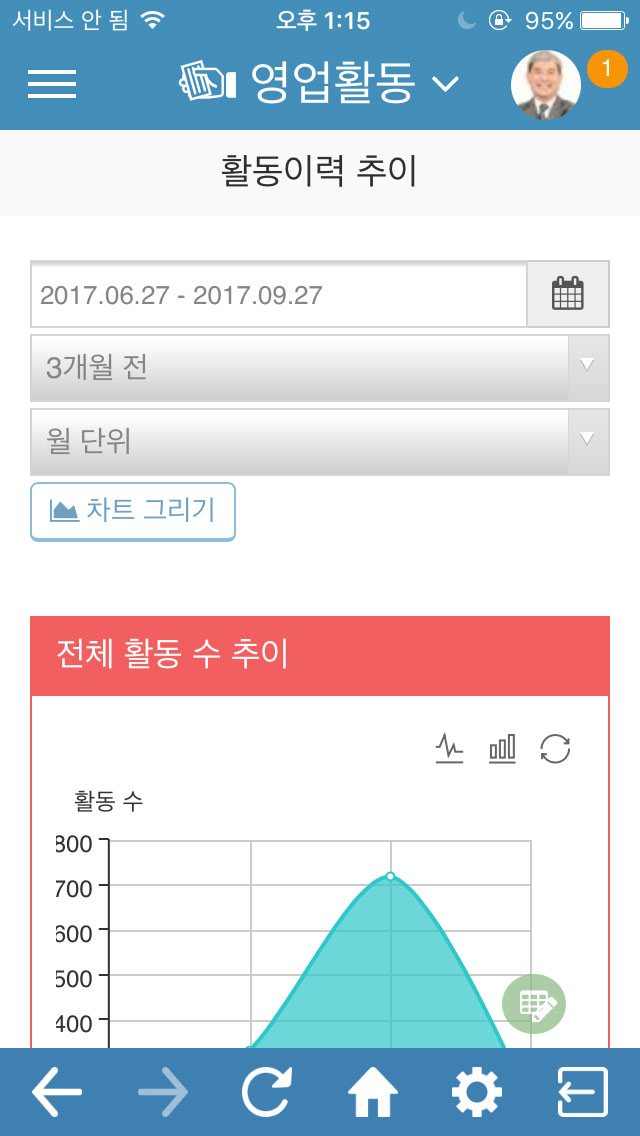Open the profile photo avatar

coord(546,85)
